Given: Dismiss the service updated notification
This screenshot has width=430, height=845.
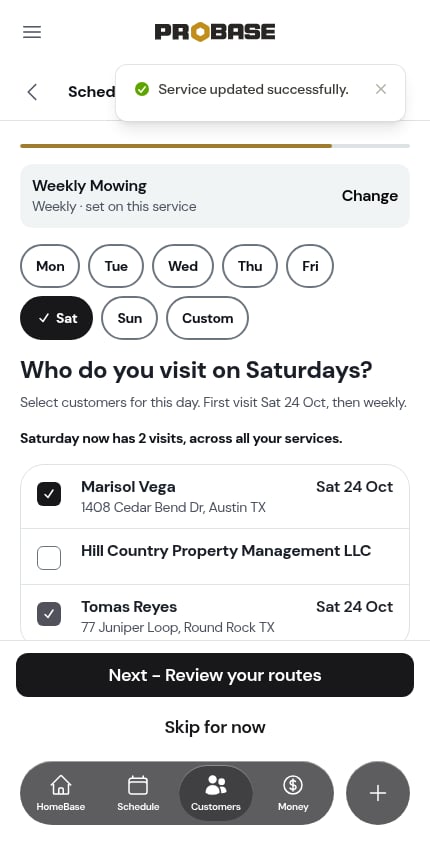Looking at the screenshot, I should (x=380, y=89).
